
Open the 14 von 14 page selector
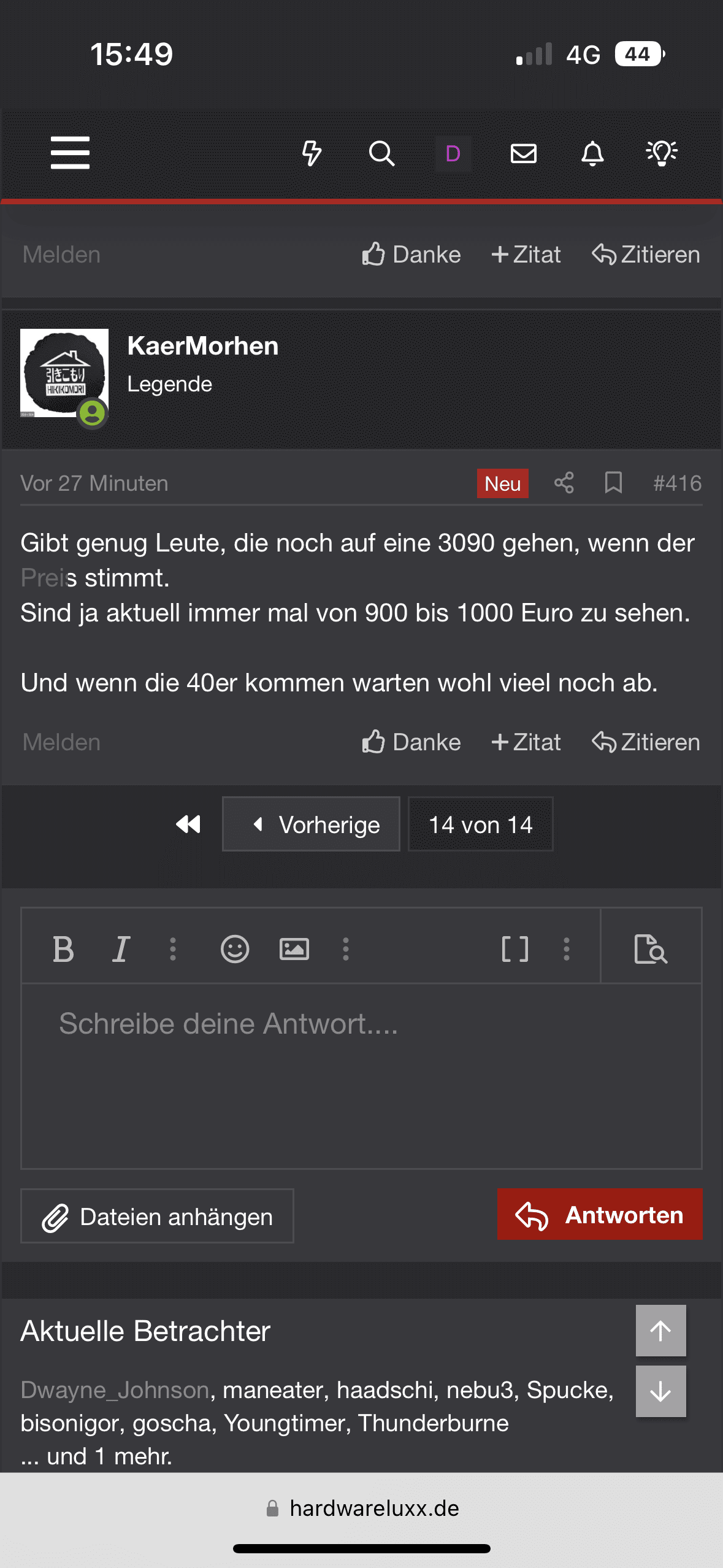[x=481, y=824]
